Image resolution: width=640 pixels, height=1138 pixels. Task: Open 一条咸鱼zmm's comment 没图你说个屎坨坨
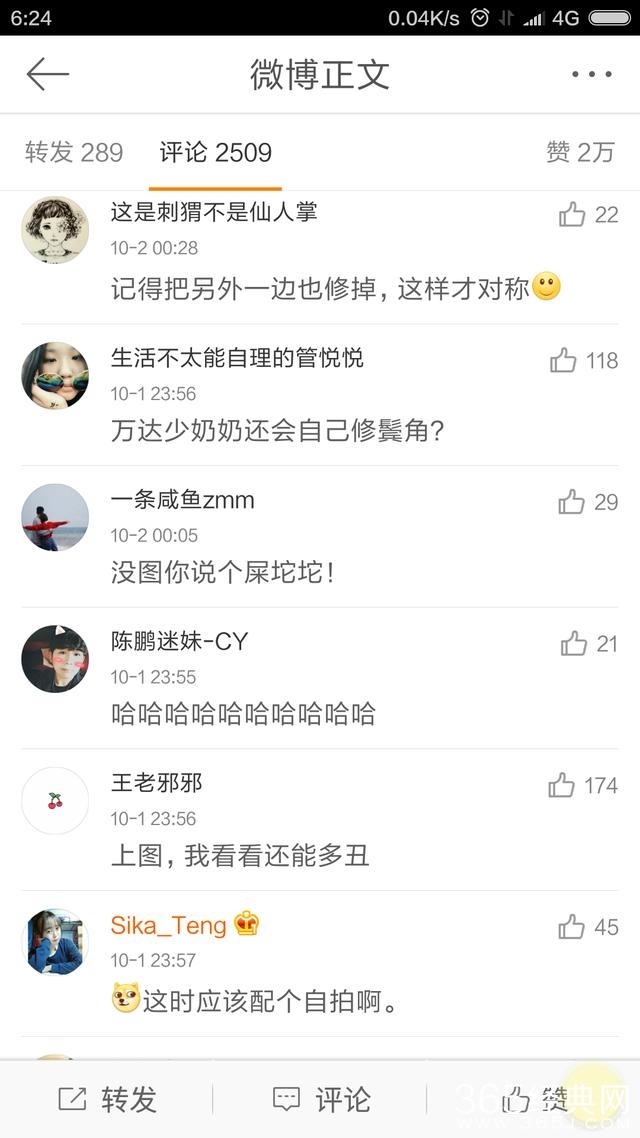pyautogui.click(x=222, y=572)
